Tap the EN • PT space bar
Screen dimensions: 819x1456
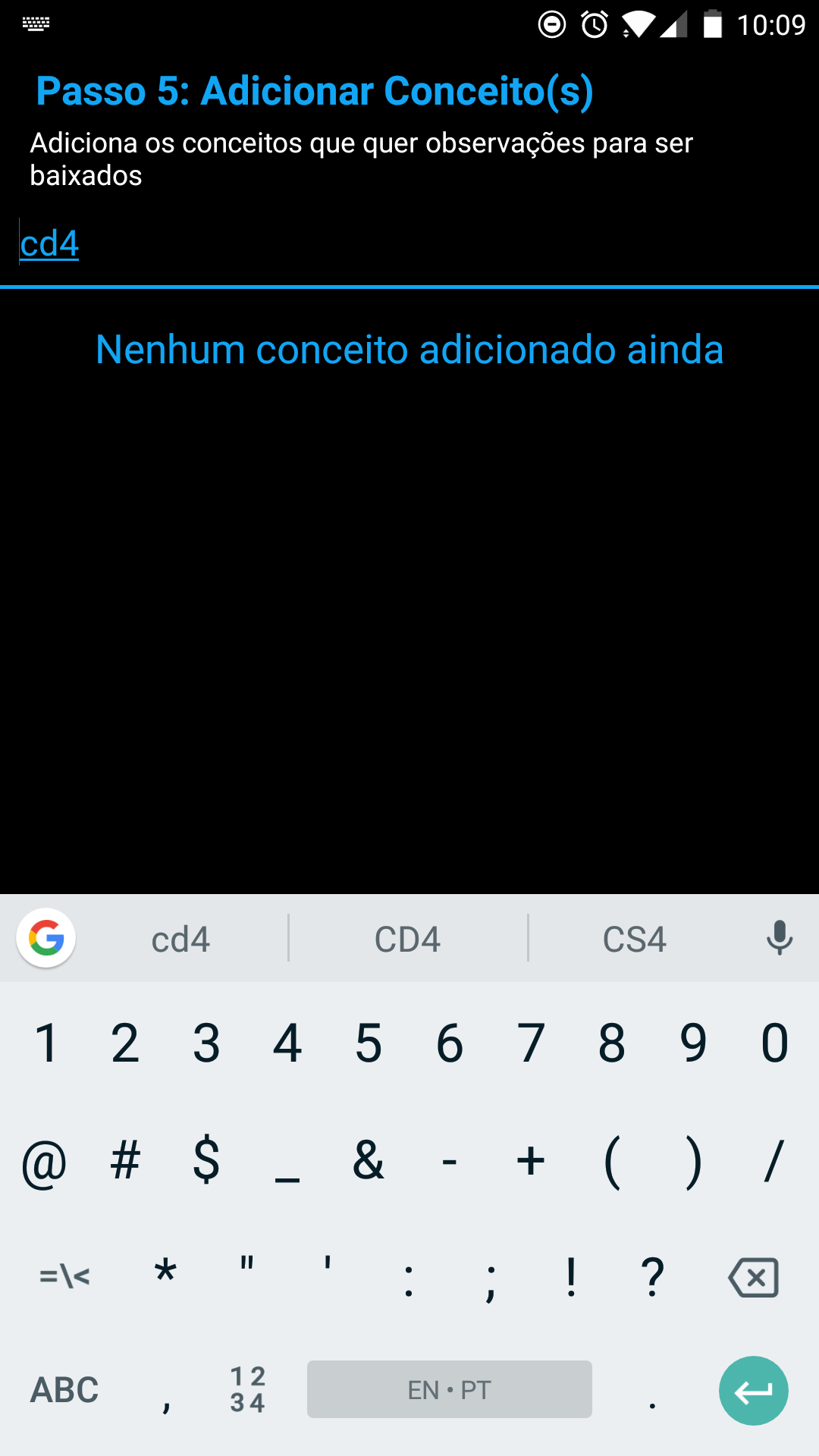(x=450, y=1389)
